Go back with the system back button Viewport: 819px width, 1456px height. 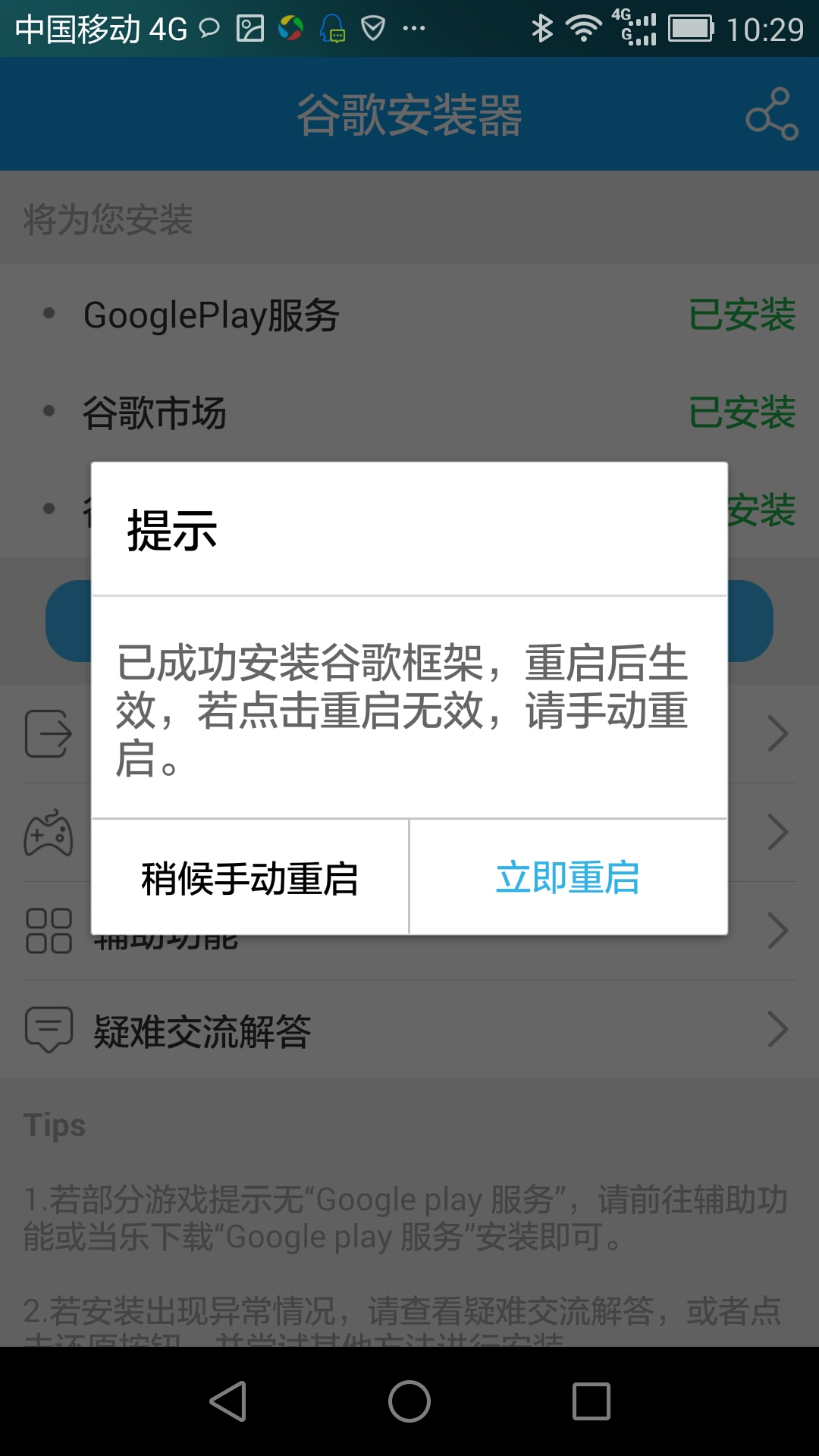point(228,1401)
